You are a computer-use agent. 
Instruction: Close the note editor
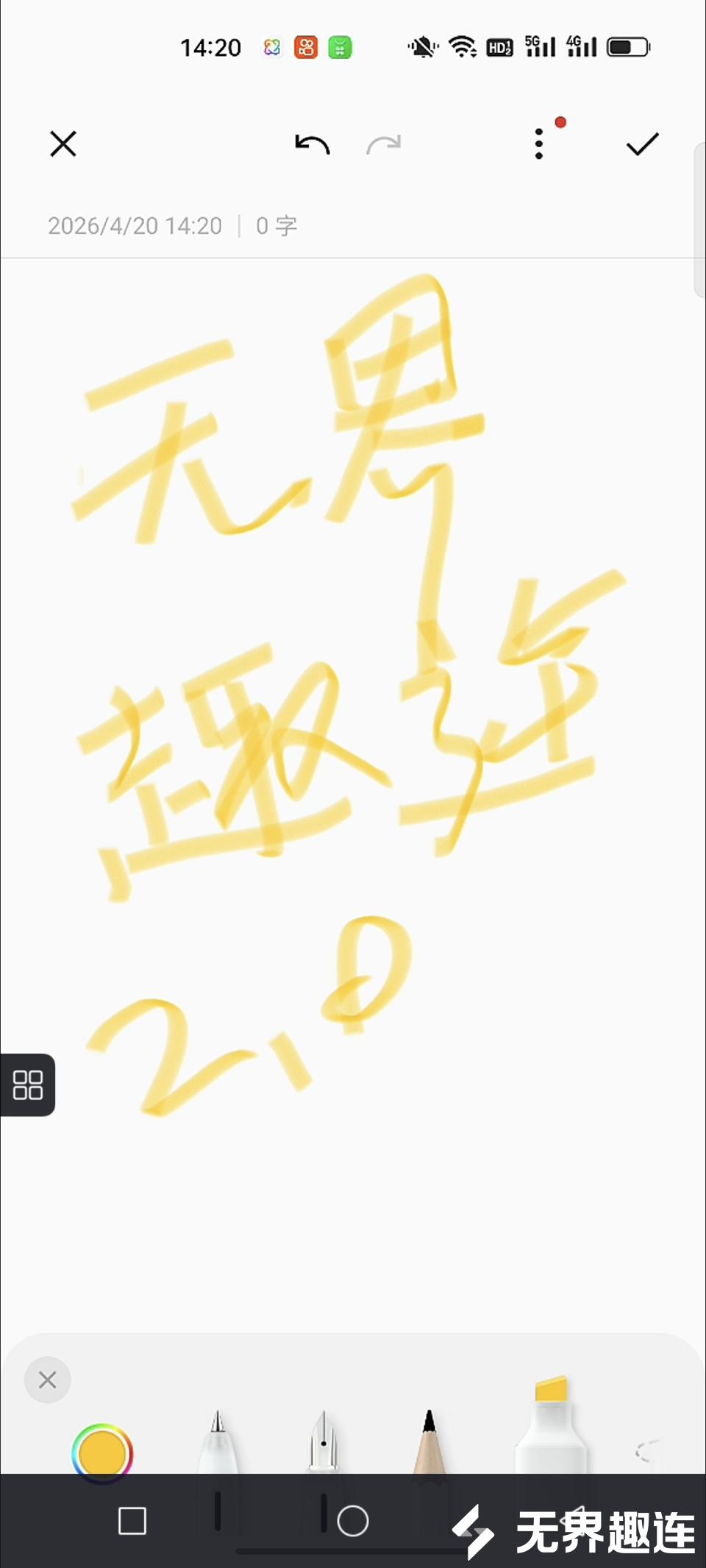pos(63,144)
